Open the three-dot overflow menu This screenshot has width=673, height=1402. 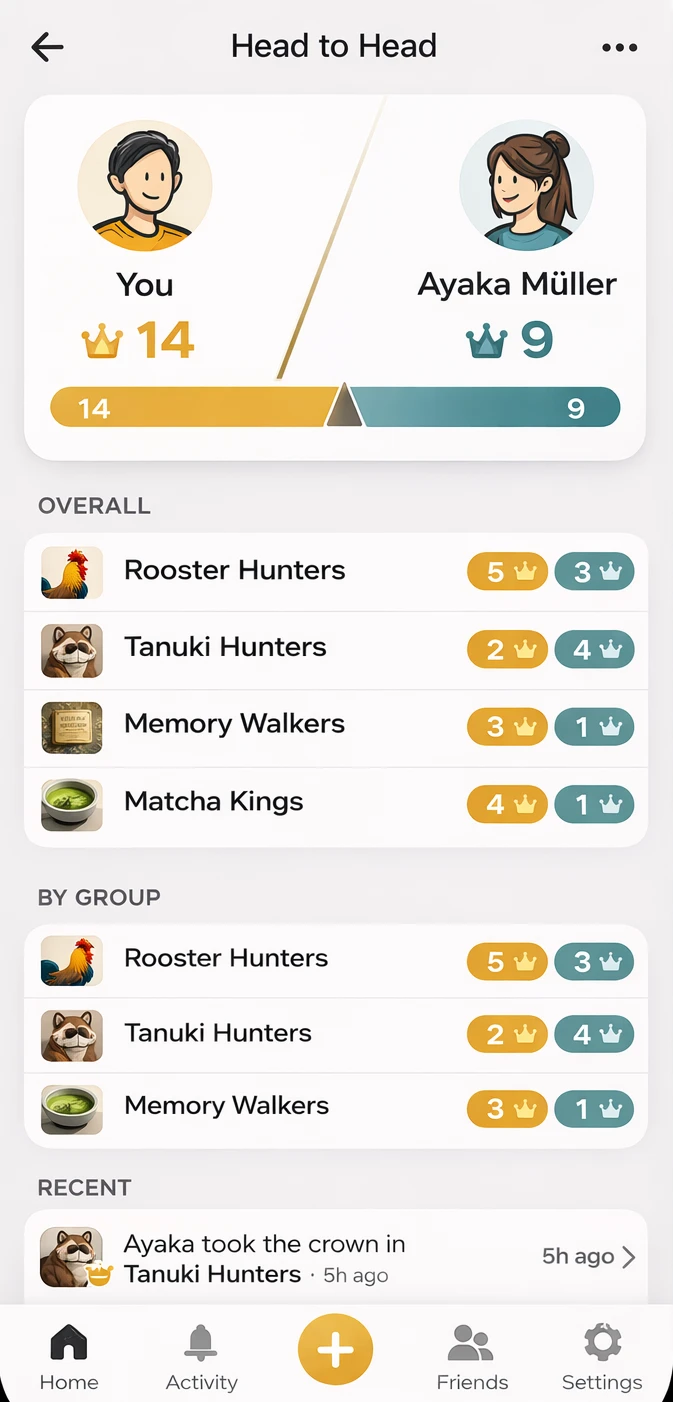point(619,47)
